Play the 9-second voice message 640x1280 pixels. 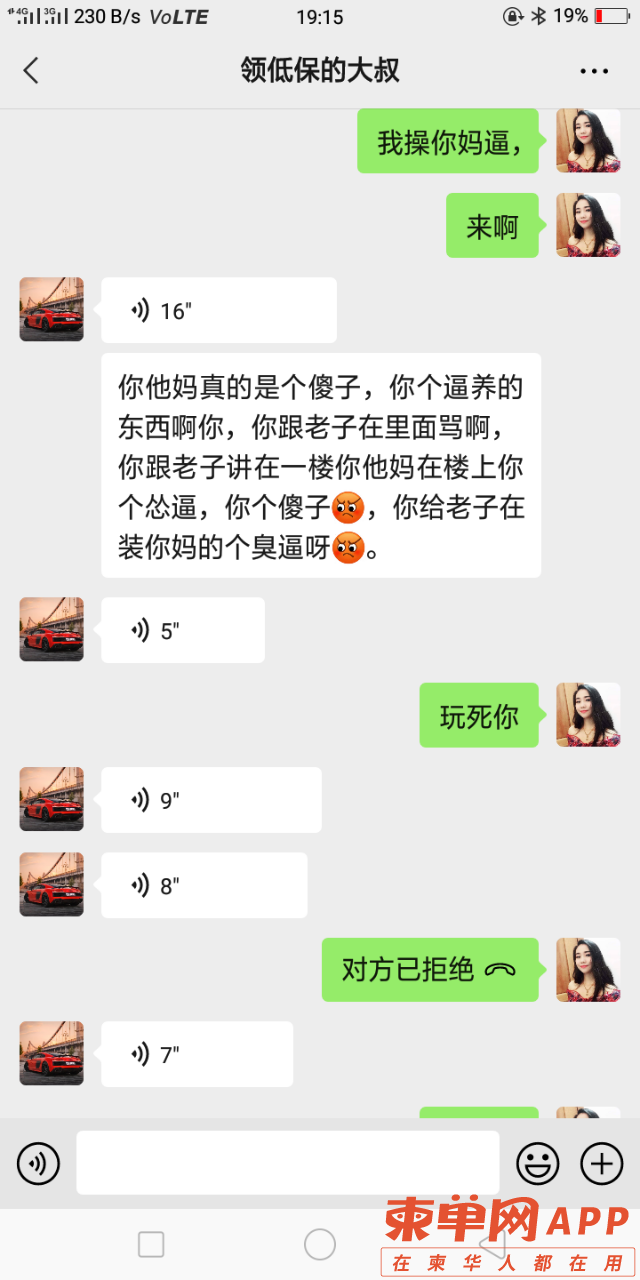(211, 800)
